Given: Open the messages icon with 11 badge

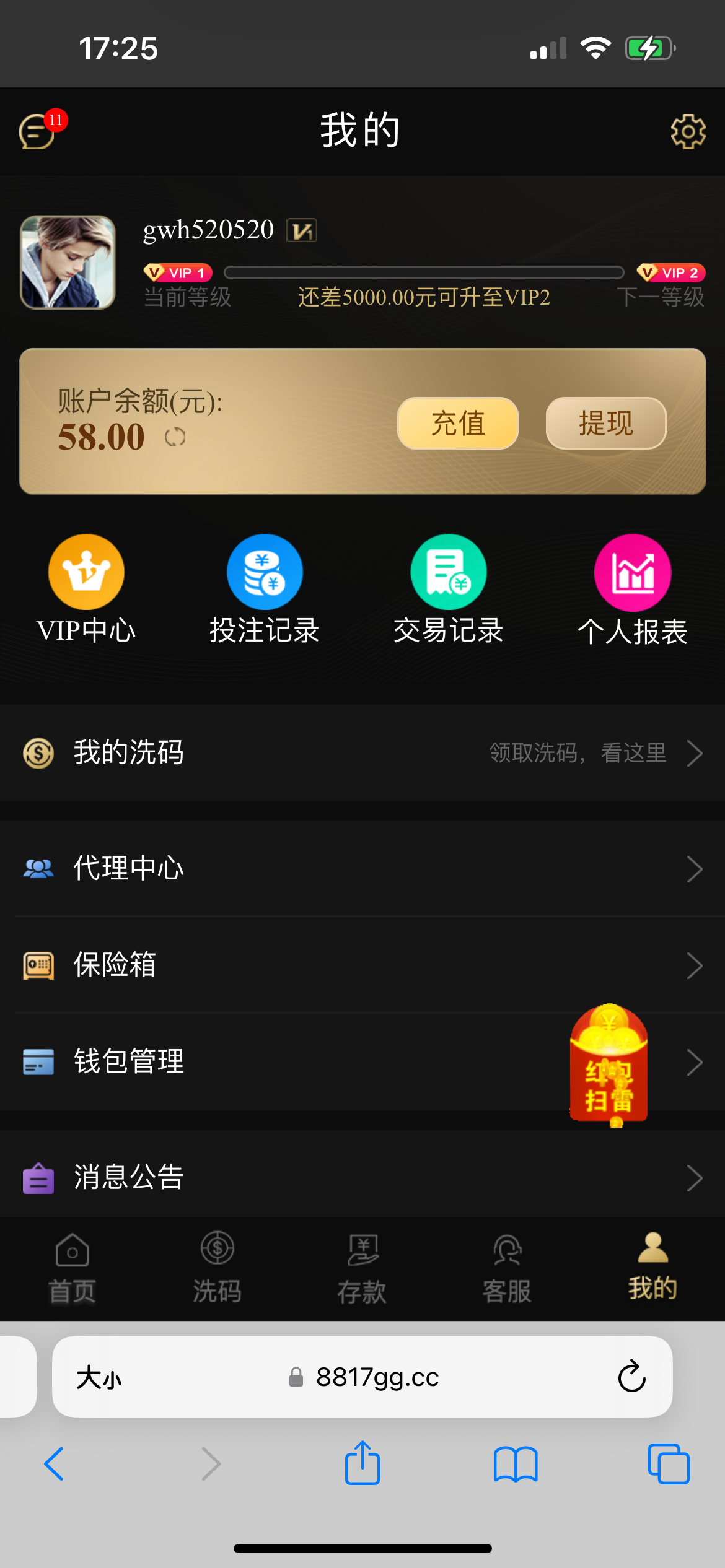Looking at the screenshot, I should coord(38,131).
